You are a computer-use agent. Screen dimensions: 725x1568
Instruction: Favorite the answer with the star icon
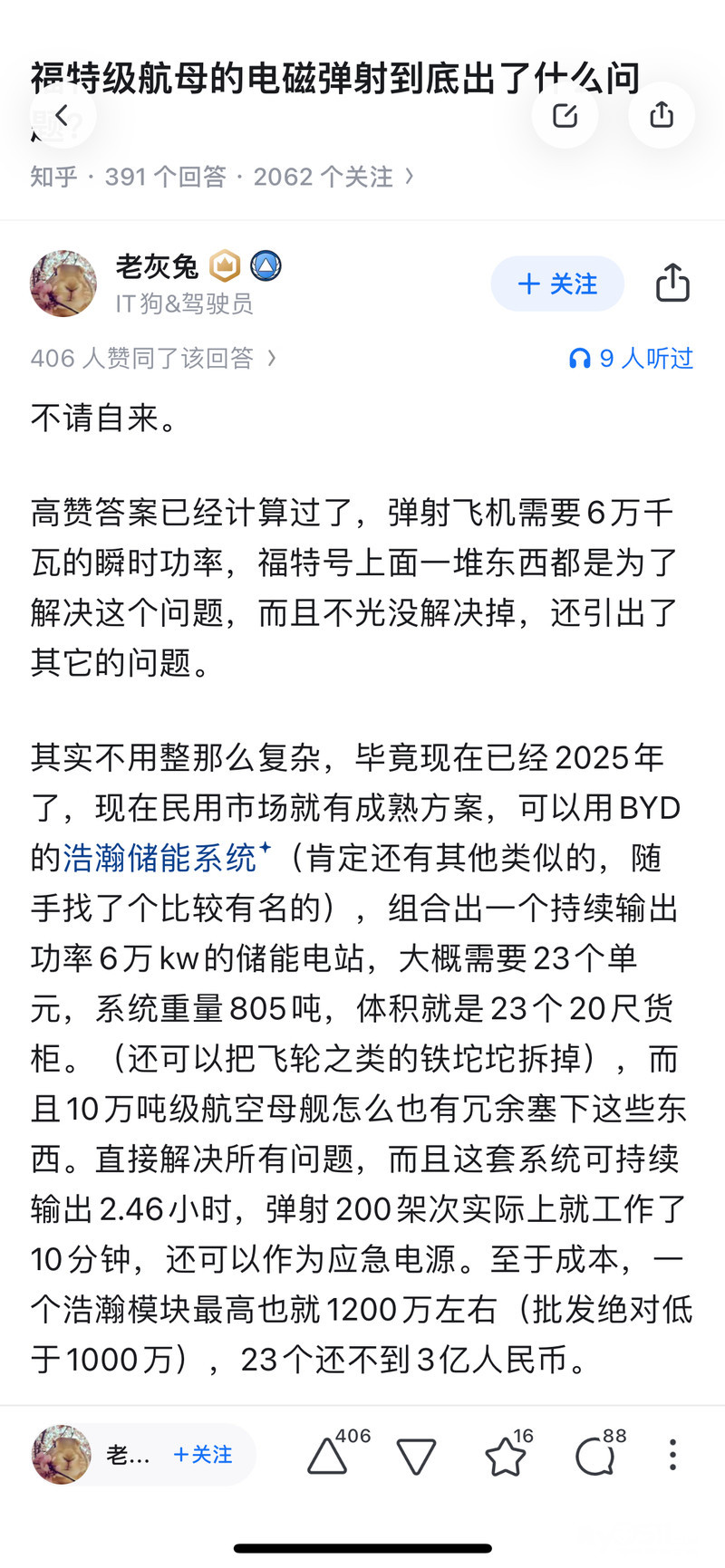[505, 1457]
